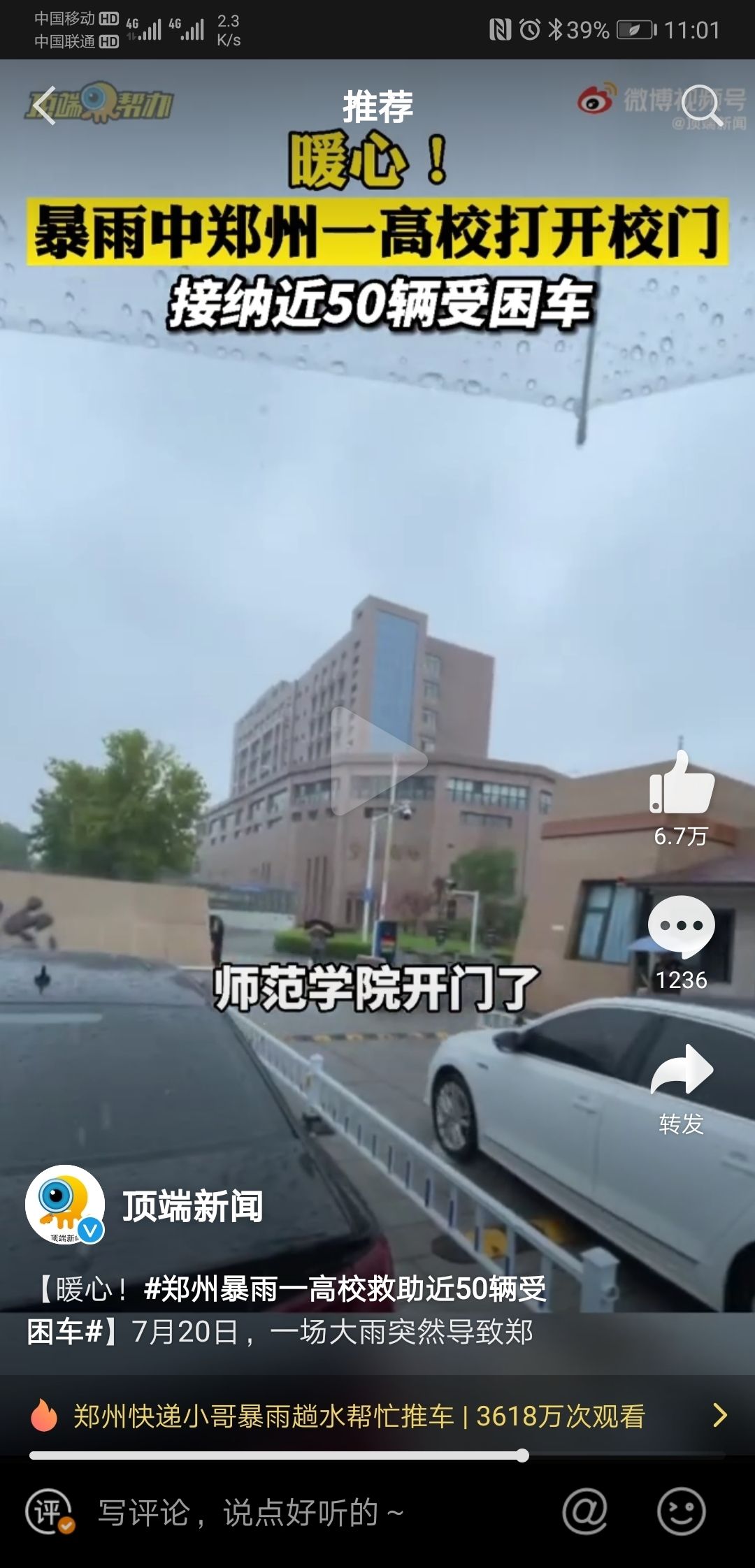Open the emoji picker smiley
This screenshot has height=1568, width=755.
click(681, 1512)
